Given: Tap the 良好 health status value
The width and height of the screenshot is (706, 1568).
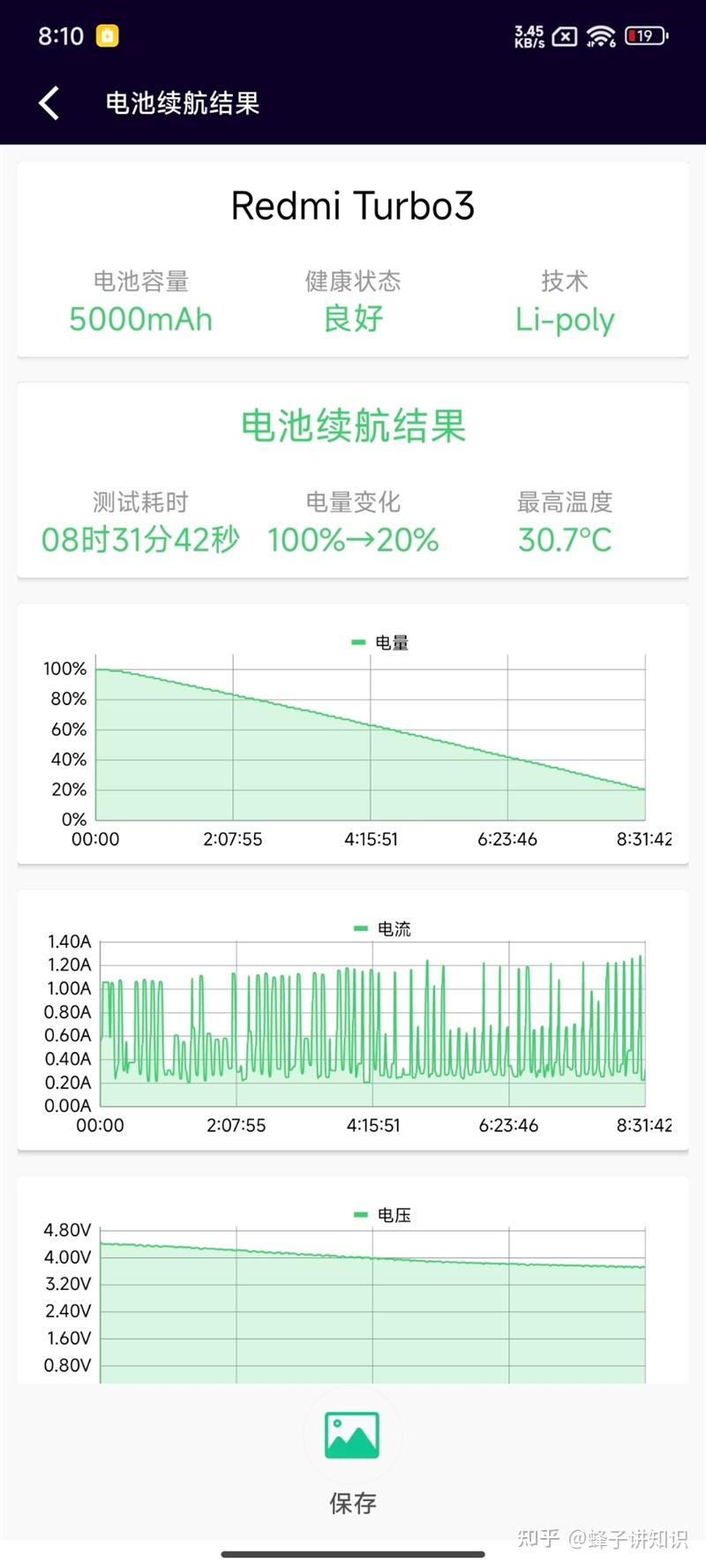Looking at the screenshot, I should 351,319.
